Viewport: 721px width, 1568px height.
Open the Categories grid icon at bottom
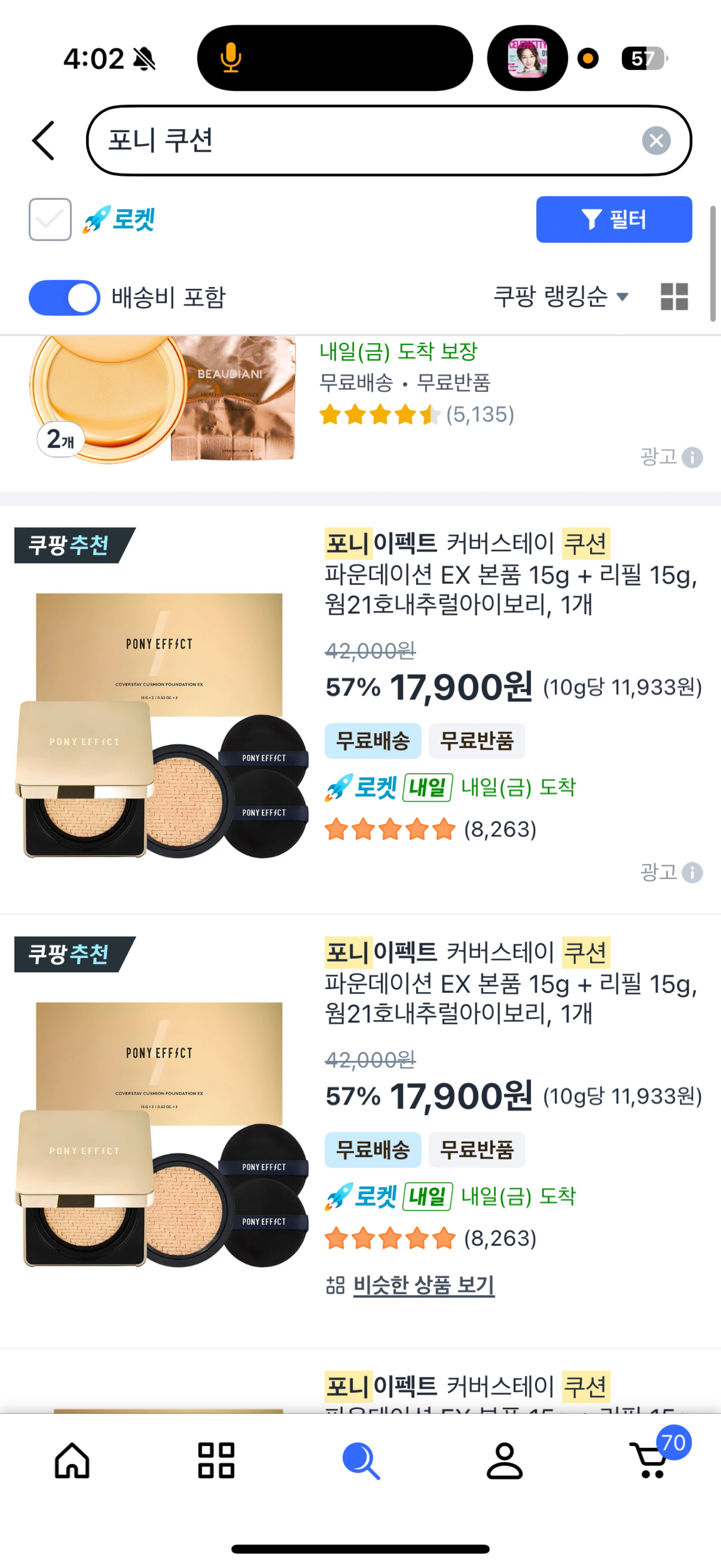point(216,1461)
